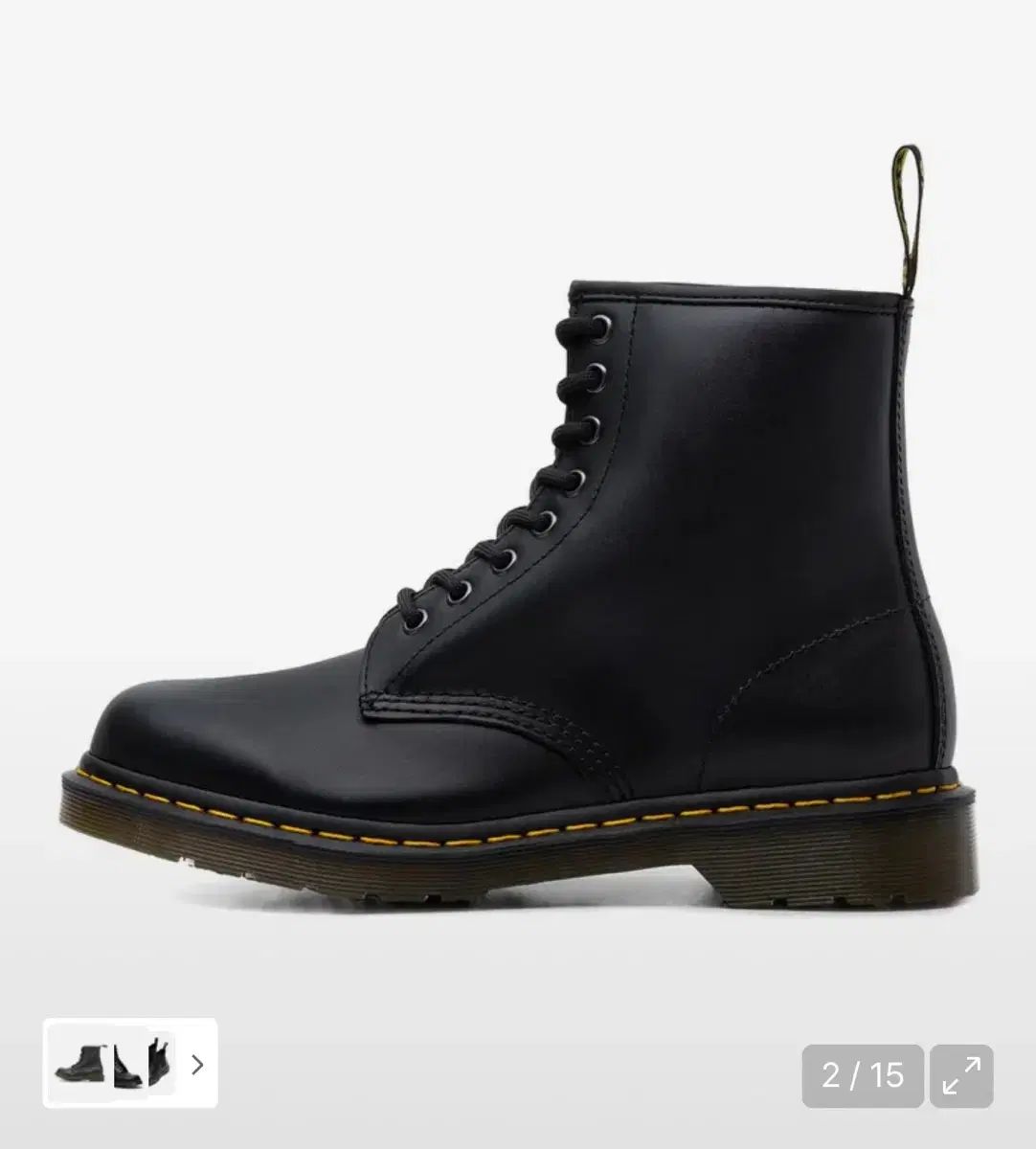Image resolution: width=1036 pixels, height=1149 pixels.
Task: Expand the thumbnail strip with the right chevron
Action: tap(197, 1066)
